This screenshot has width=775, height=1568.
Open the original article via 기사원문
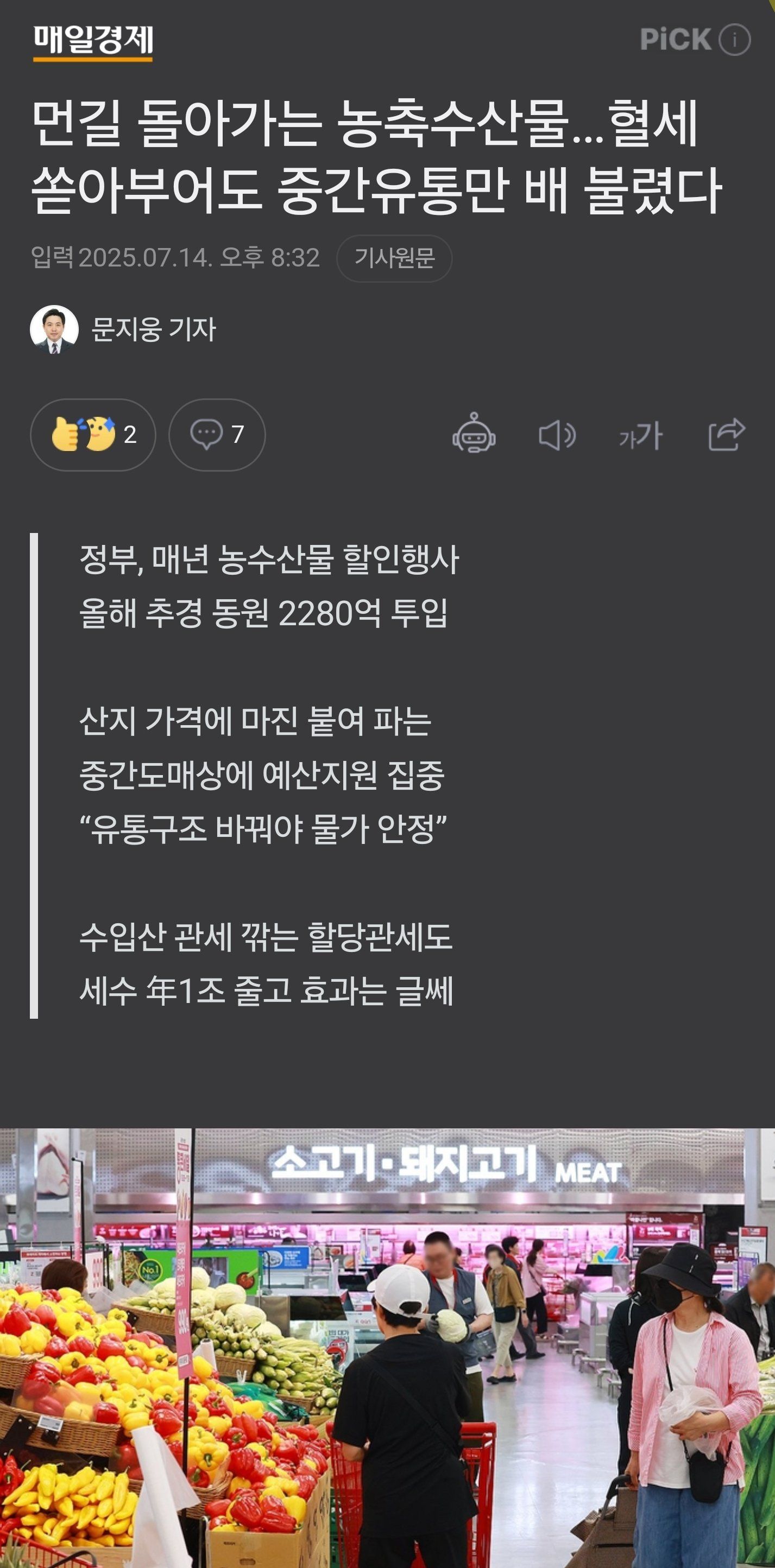click(x=394, y=258)
